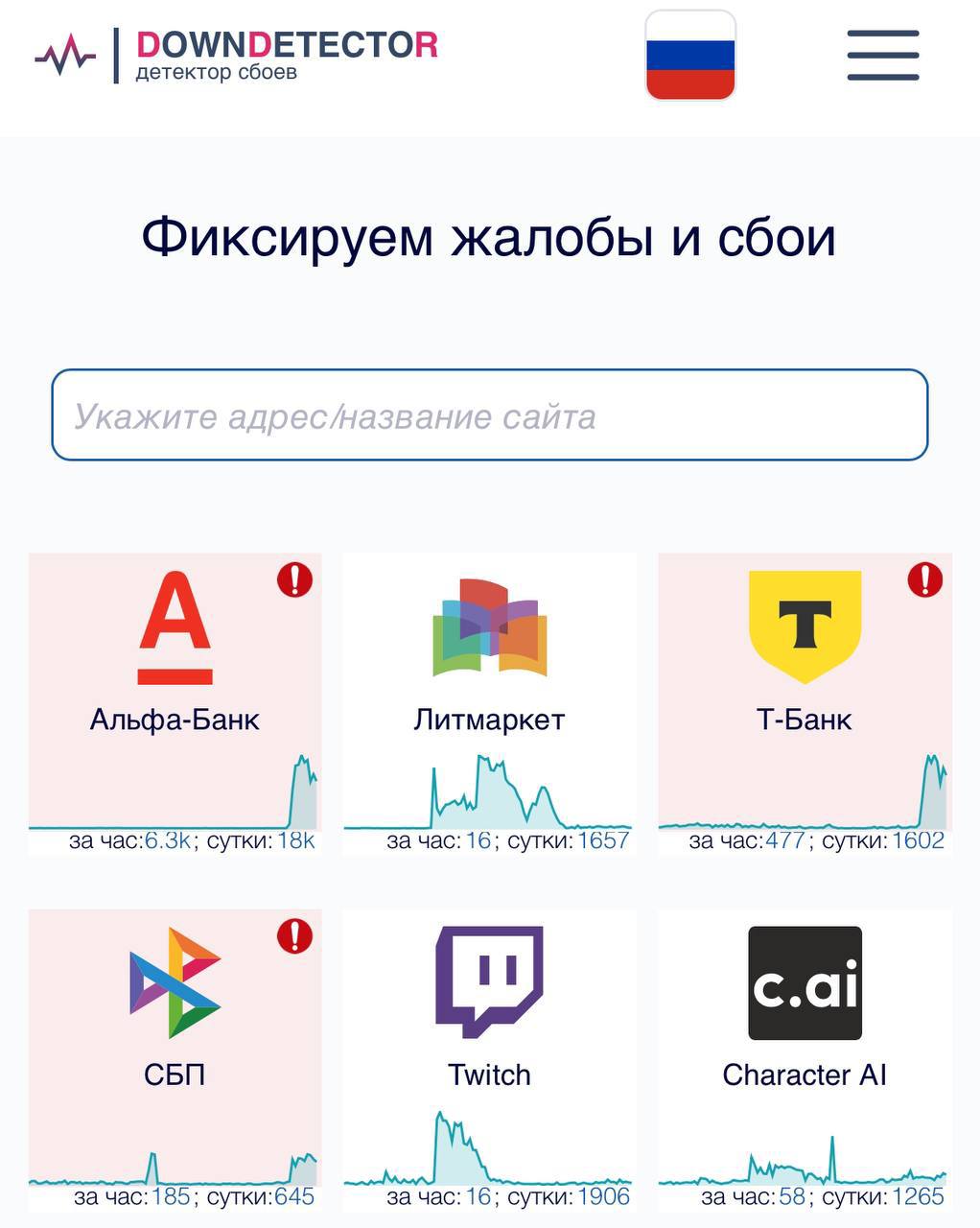The width and height of the screenshot is (980, 1228).
Task: Go to the Downdetector home logo
Action: pyautogui.click(x=236, y=56)
